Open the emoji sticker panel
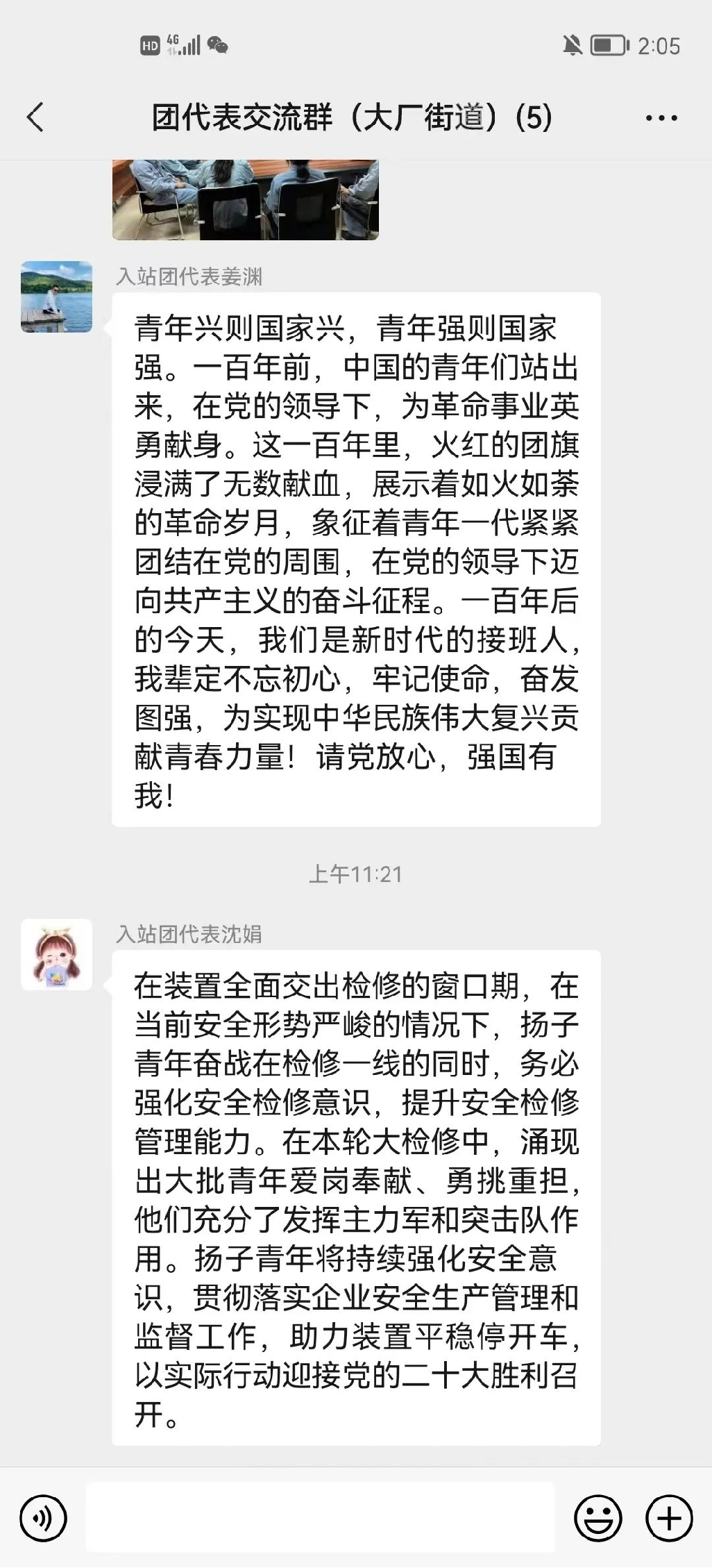The height and width of the screenshot is (1568, 712). click(598, 1519)
